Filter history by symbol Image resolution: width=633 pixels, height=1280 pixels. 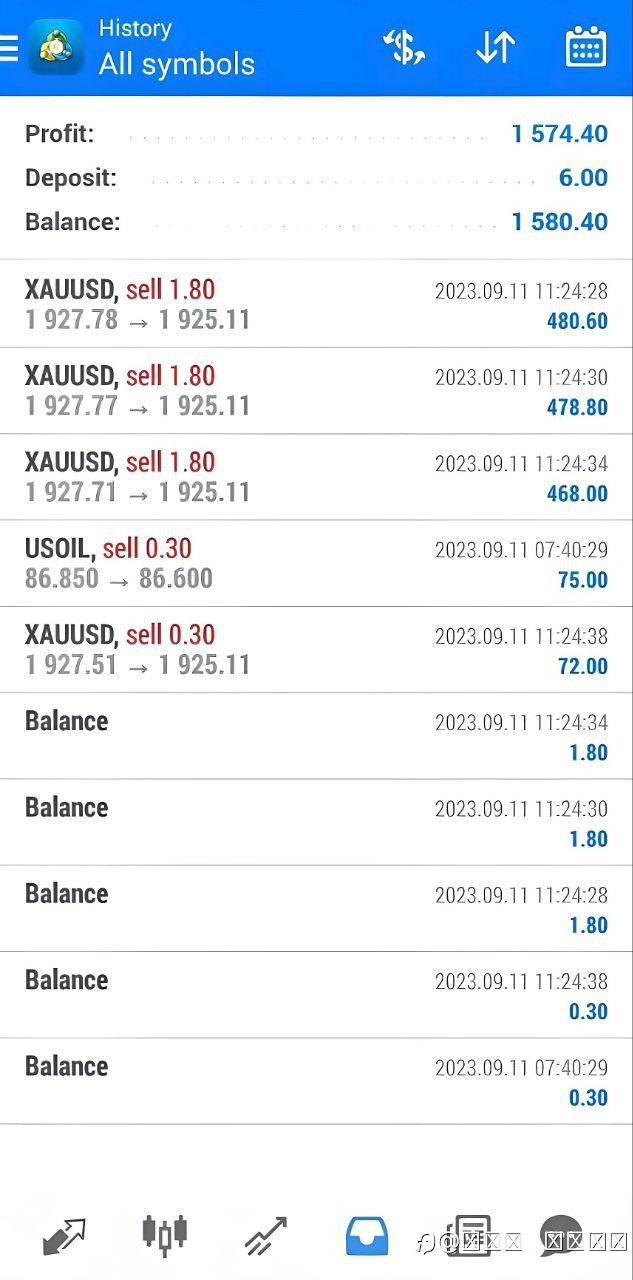pyautogui.click(x=404, y=47)
